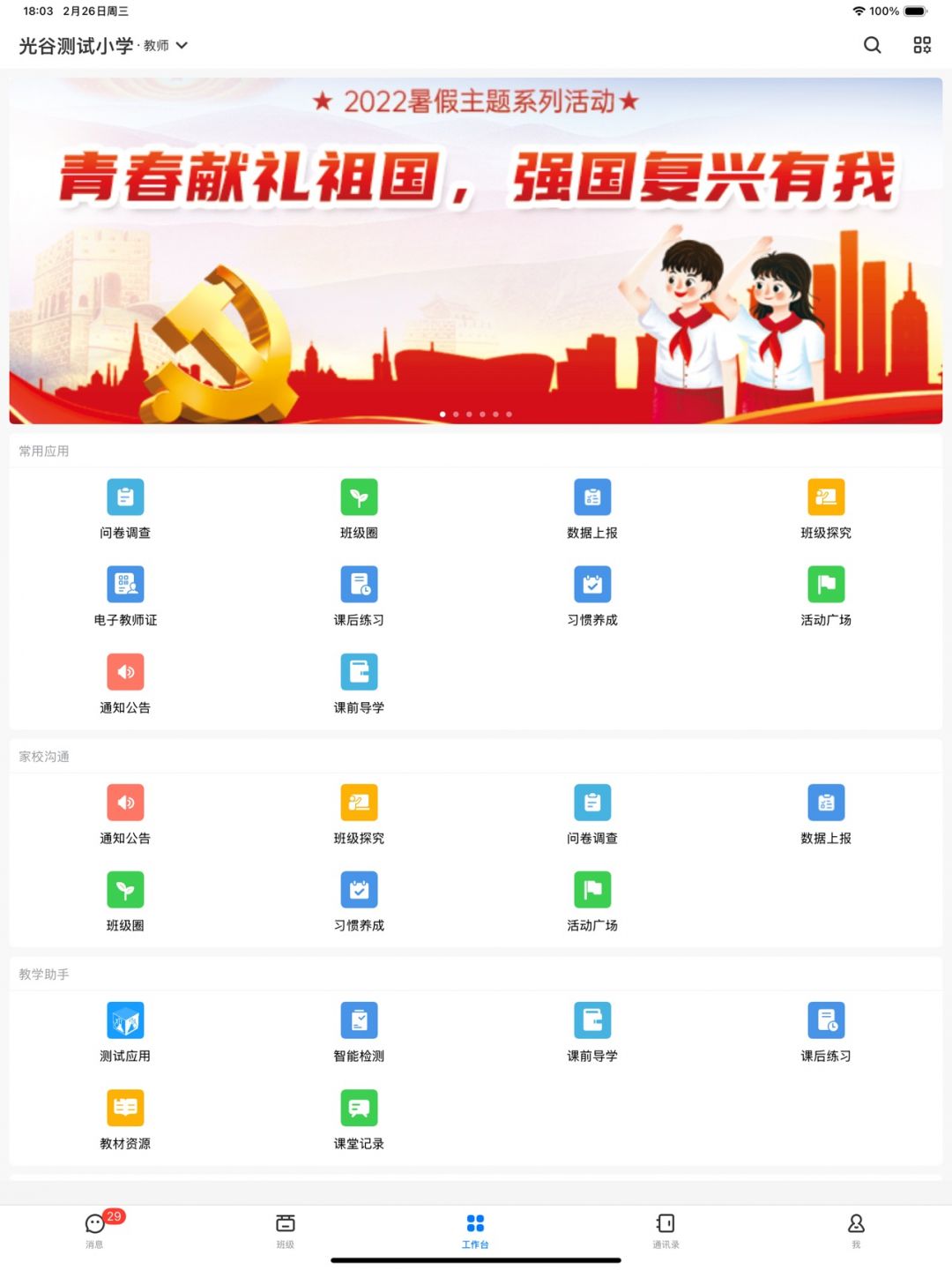Switch to the 我 profile tab

click(x=856, y=1229)
